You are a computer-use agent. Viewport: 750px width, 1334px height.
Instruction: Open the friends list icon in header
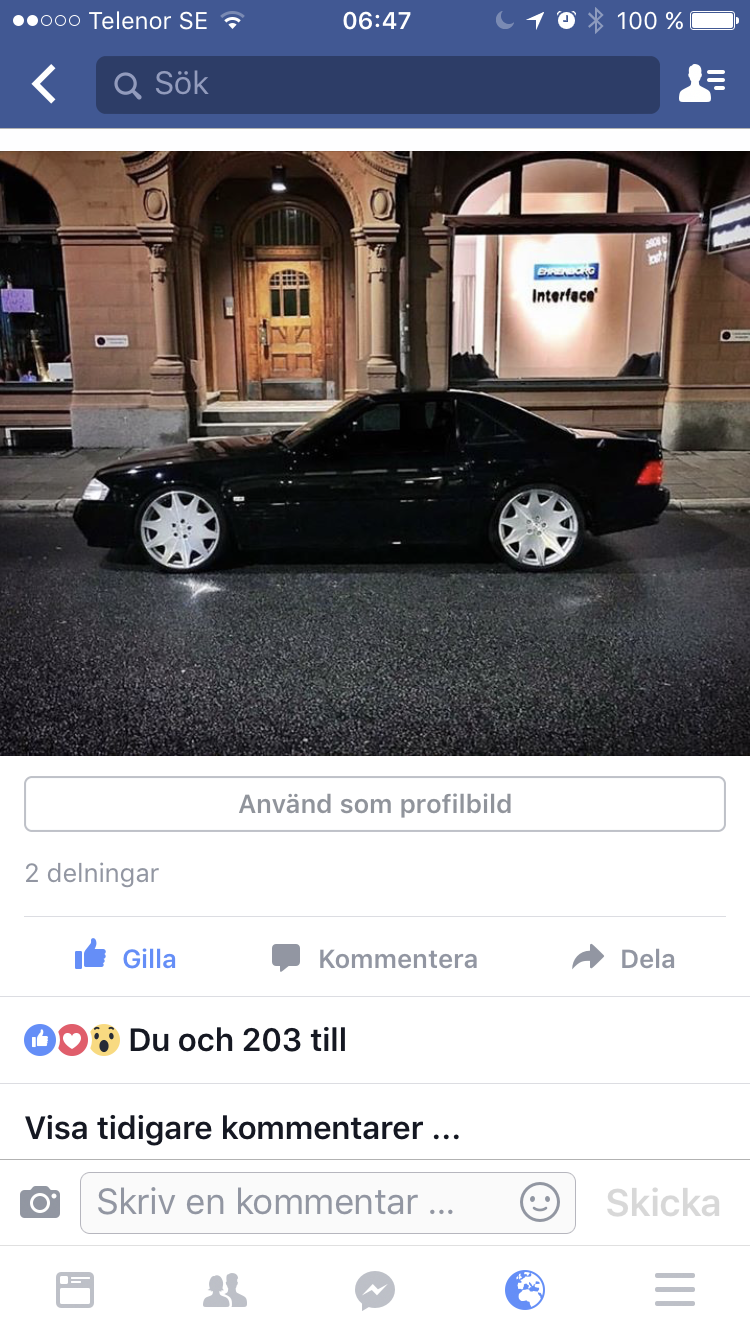tap(702, 84)
